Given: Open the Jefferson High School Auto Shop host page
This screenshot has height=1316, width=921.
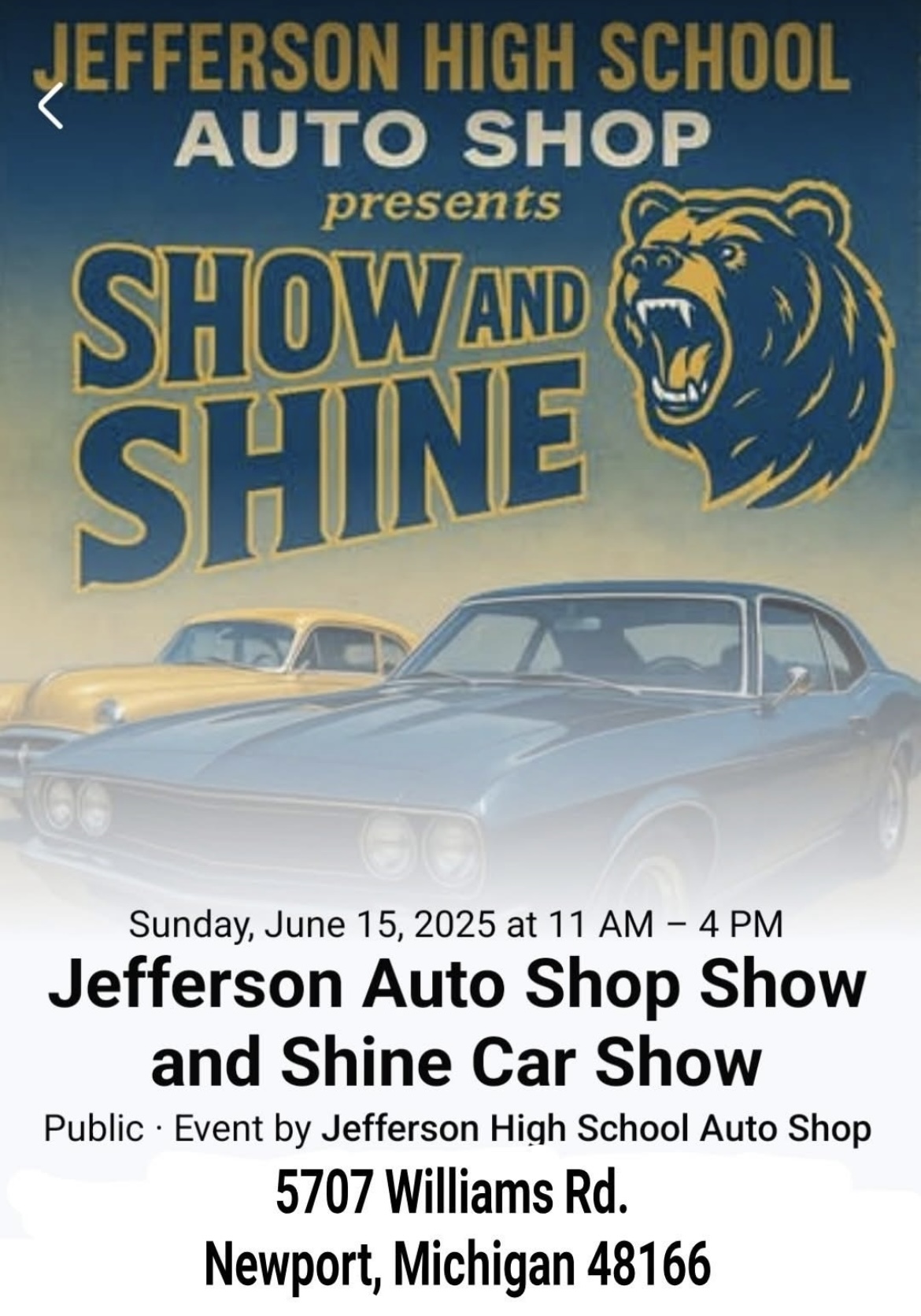Looking at the screenshot, I should [597, 1129].
